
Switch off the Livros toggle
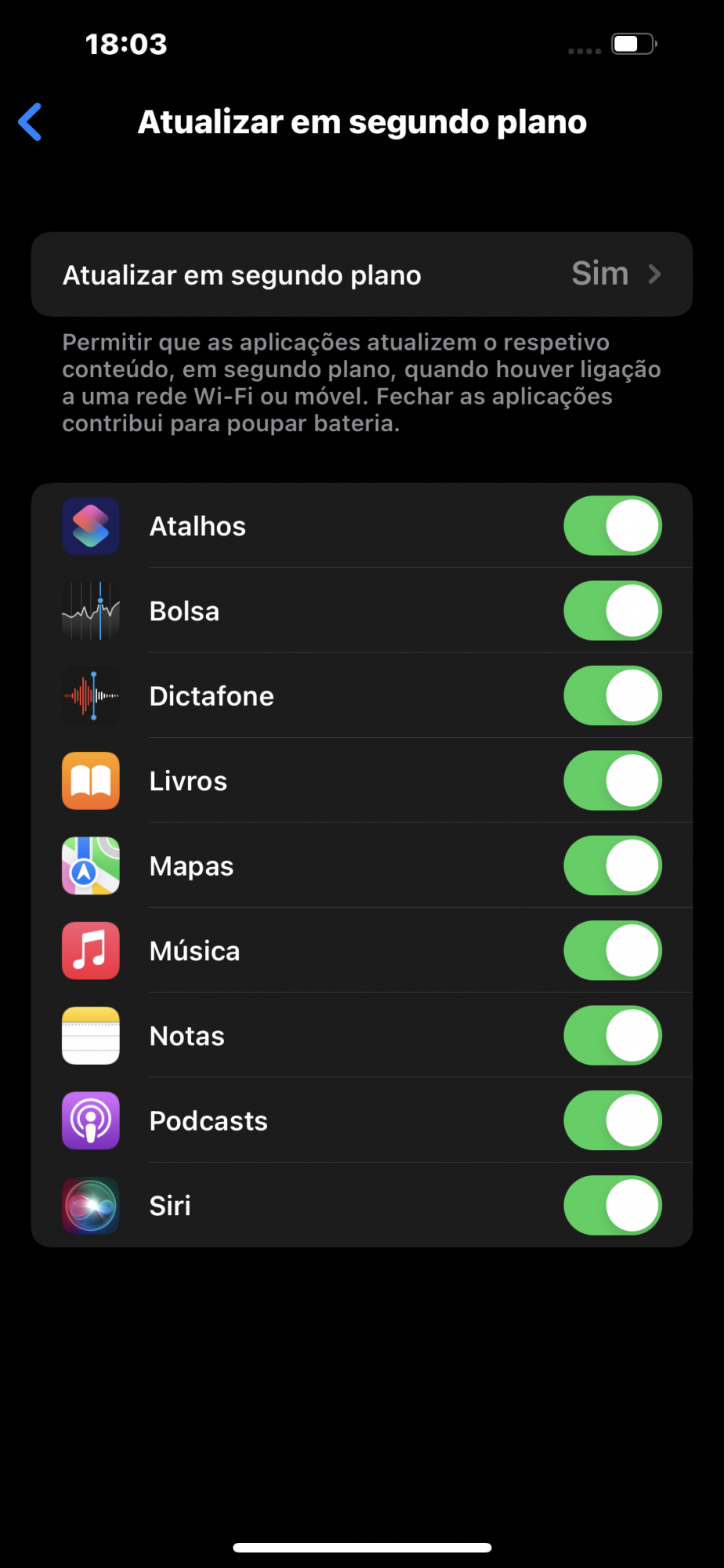tap(612, 781)
